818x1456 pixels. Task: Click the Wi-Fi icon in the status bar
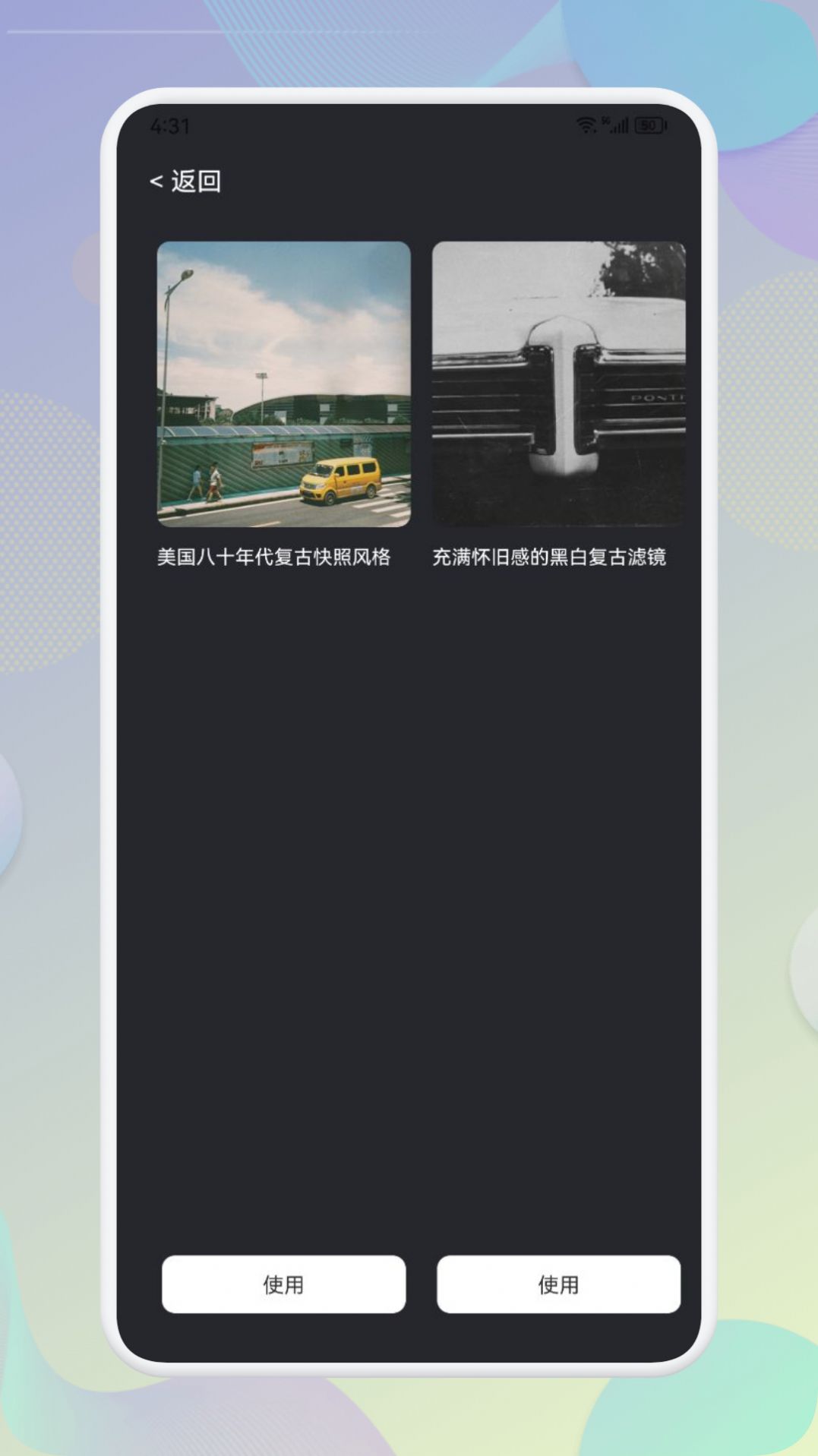[585, 126]
